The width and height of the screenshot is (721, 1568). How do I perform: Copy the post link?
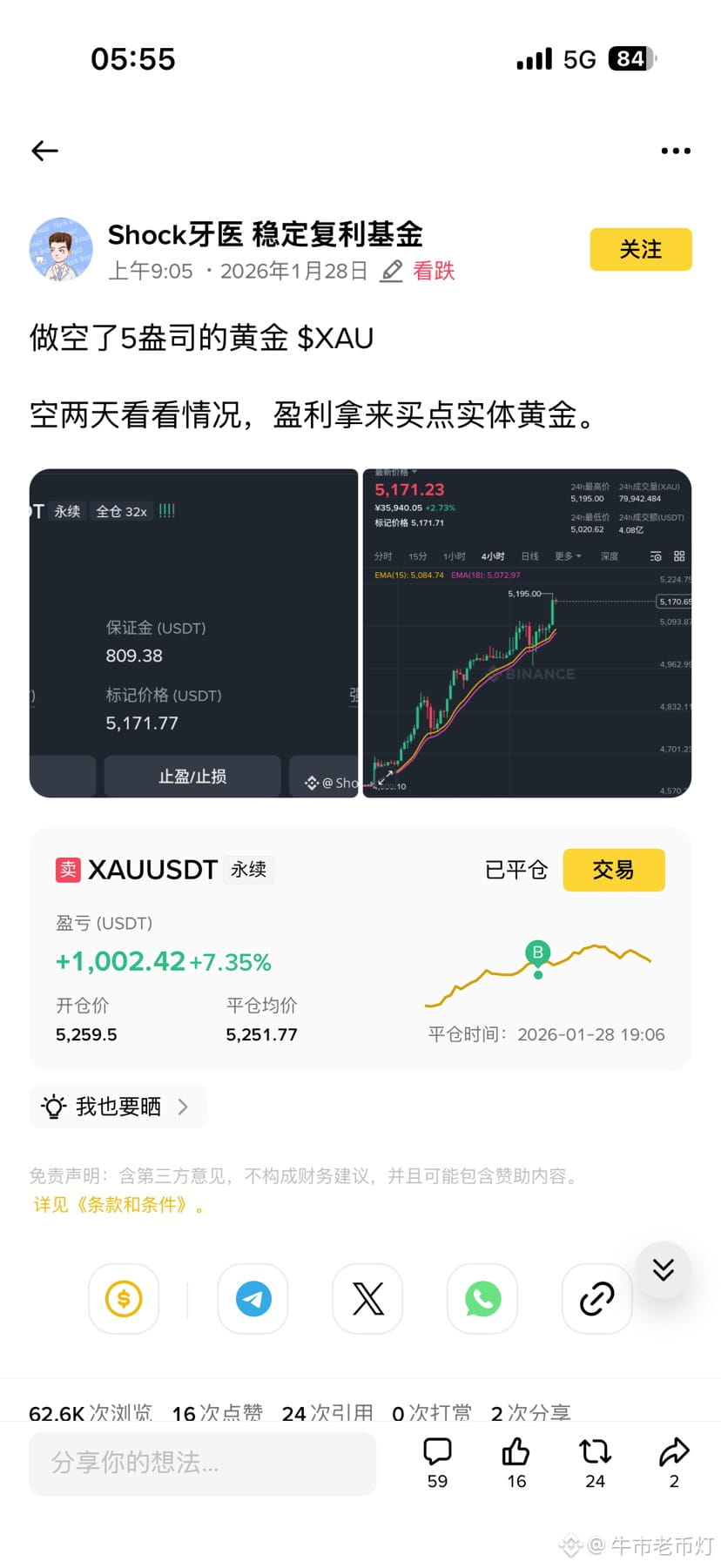596,1298
